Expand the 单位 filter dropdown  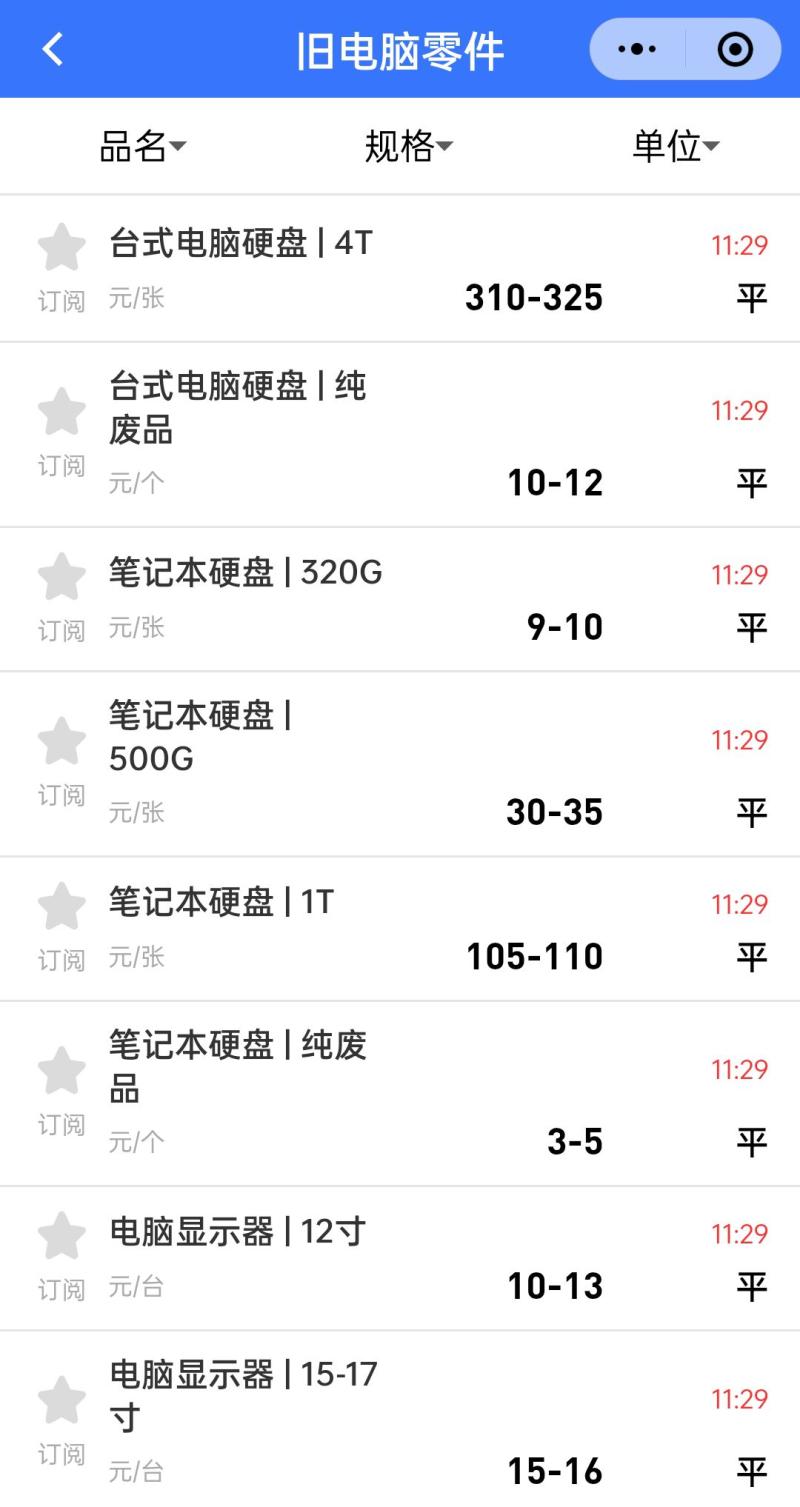(x=675, y=147)
